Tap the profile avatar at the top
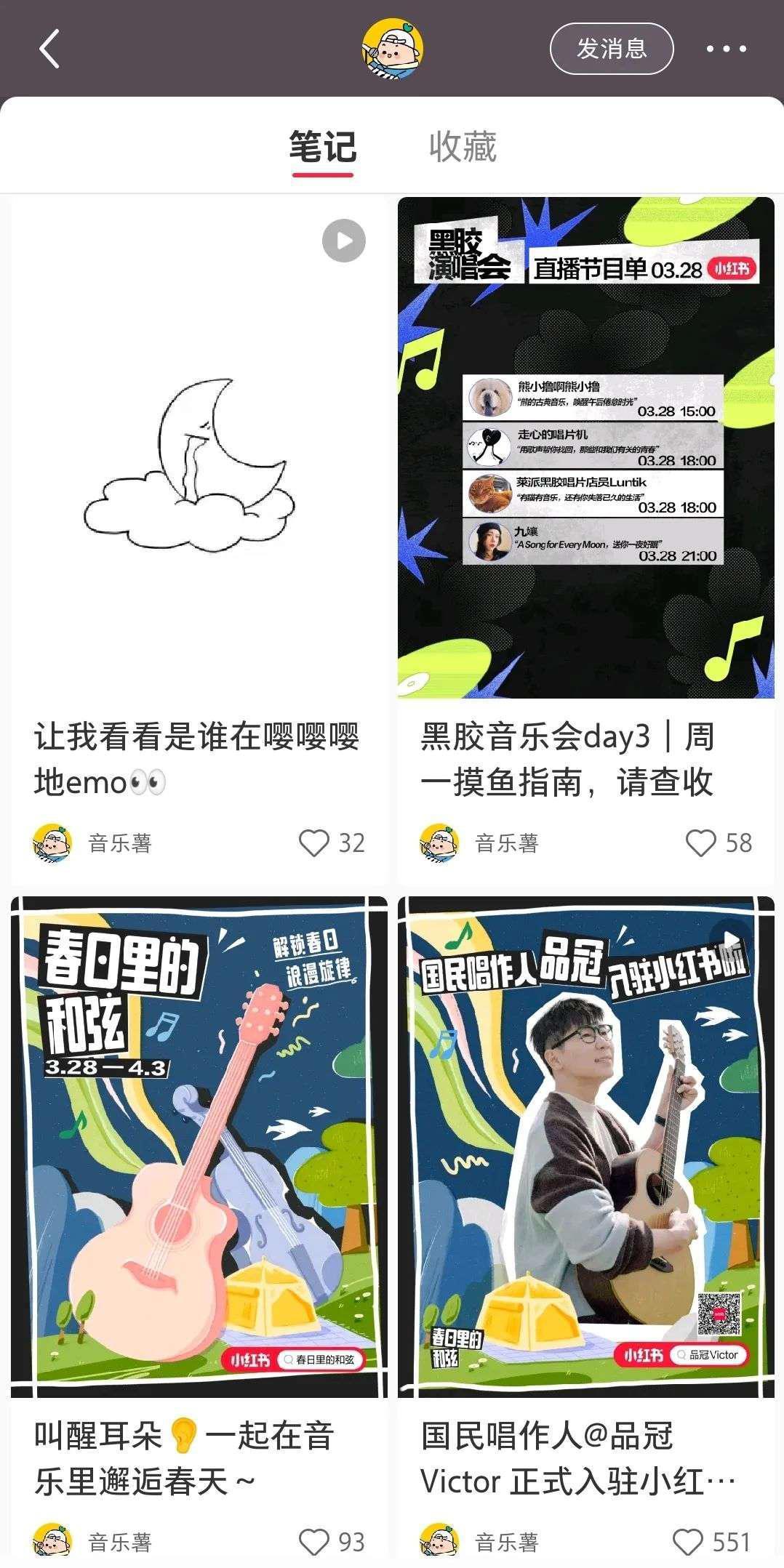Image resolution: width=784 pixels, height=1568 pixels. (x=392, y=48)
